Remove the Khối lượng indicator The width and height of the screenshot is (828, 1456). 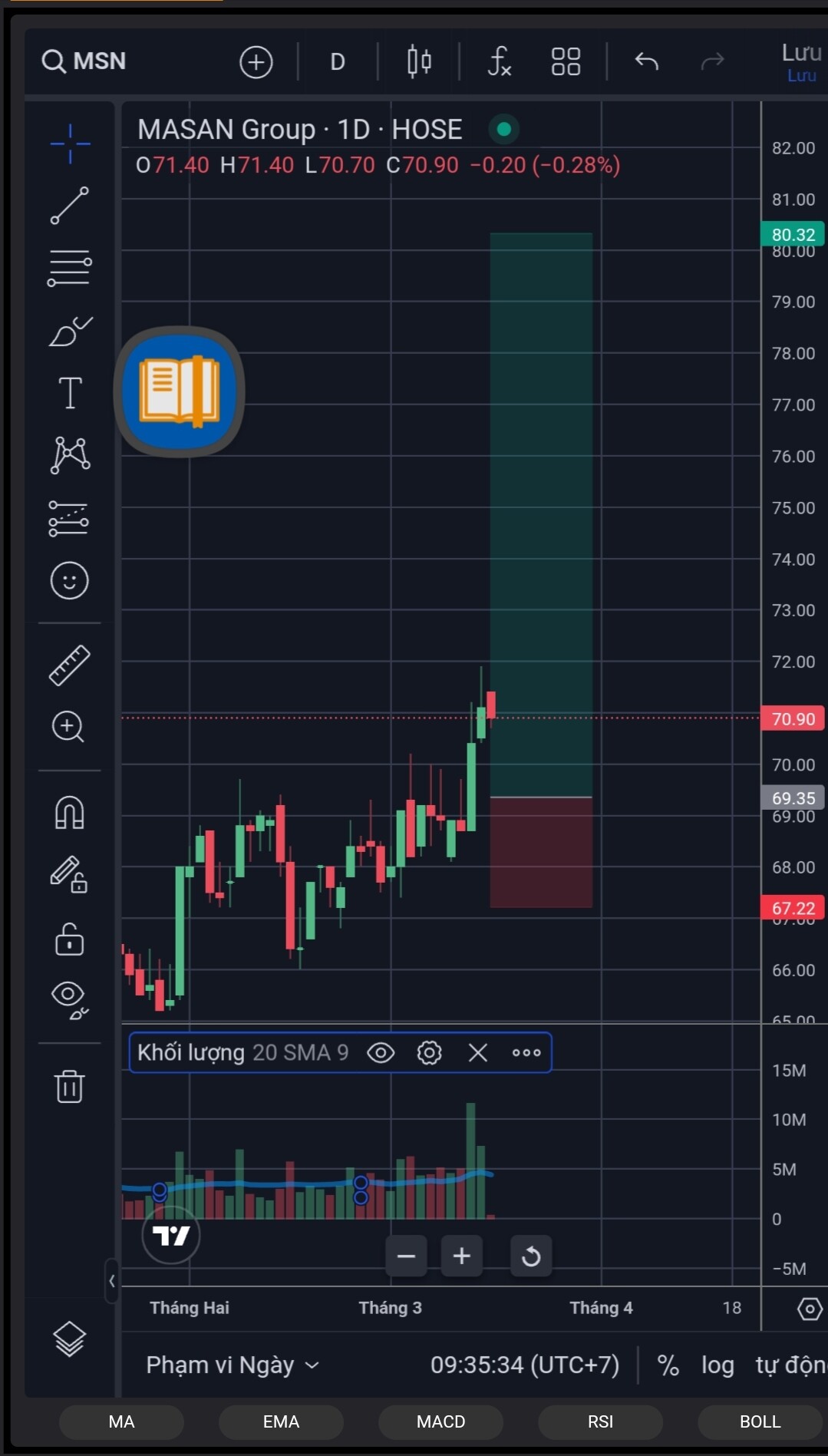pyautogui.click(x=478, y=1053)
